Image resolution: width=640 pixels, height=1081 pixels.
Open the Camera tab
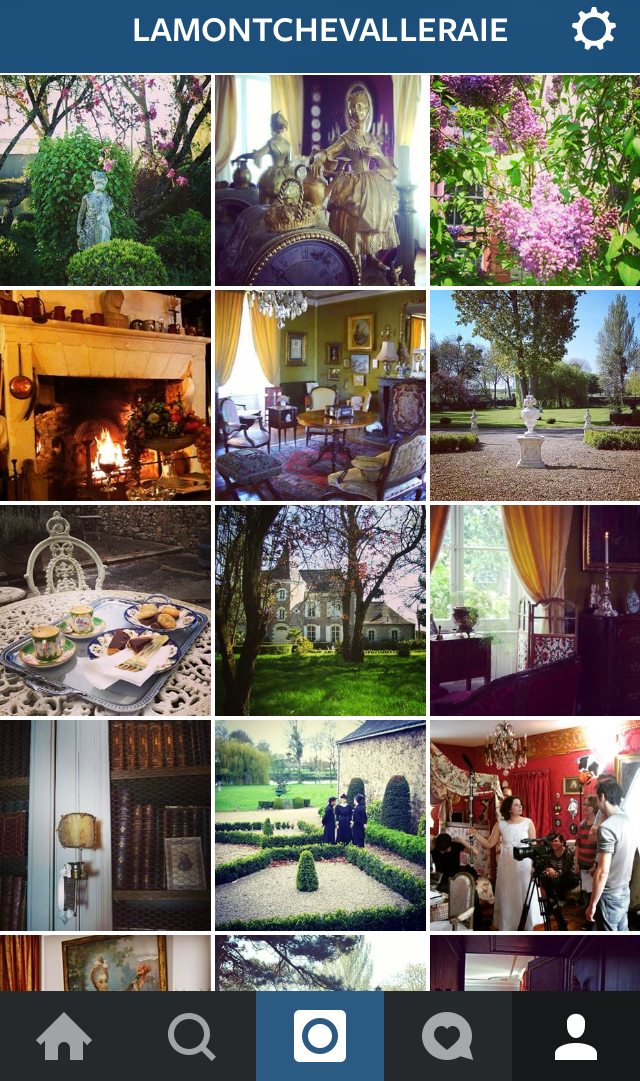click(x=320, y=1036)
